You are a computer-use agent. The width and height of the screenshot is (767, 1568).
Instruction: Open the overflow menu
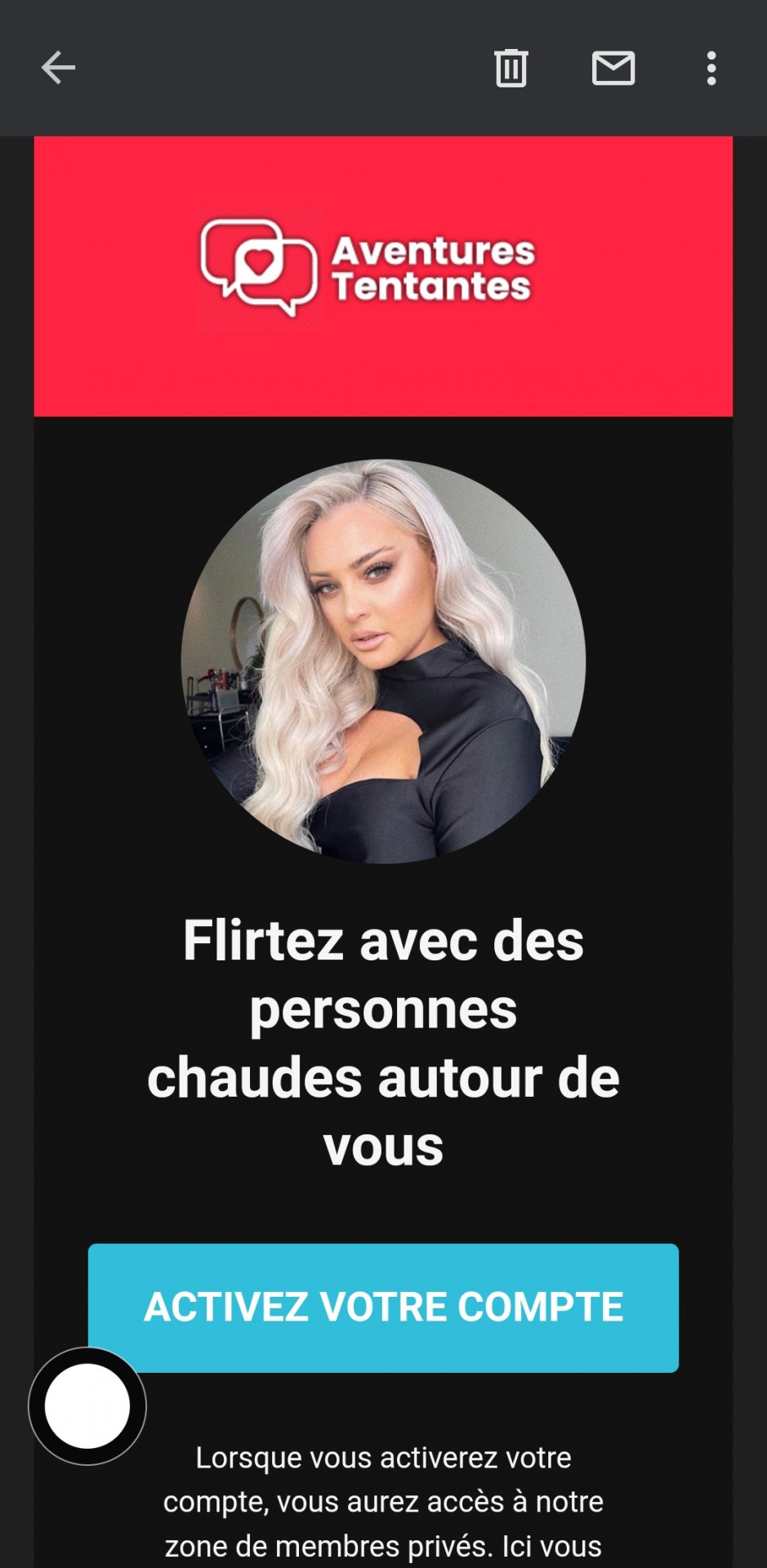pos(711,68)
